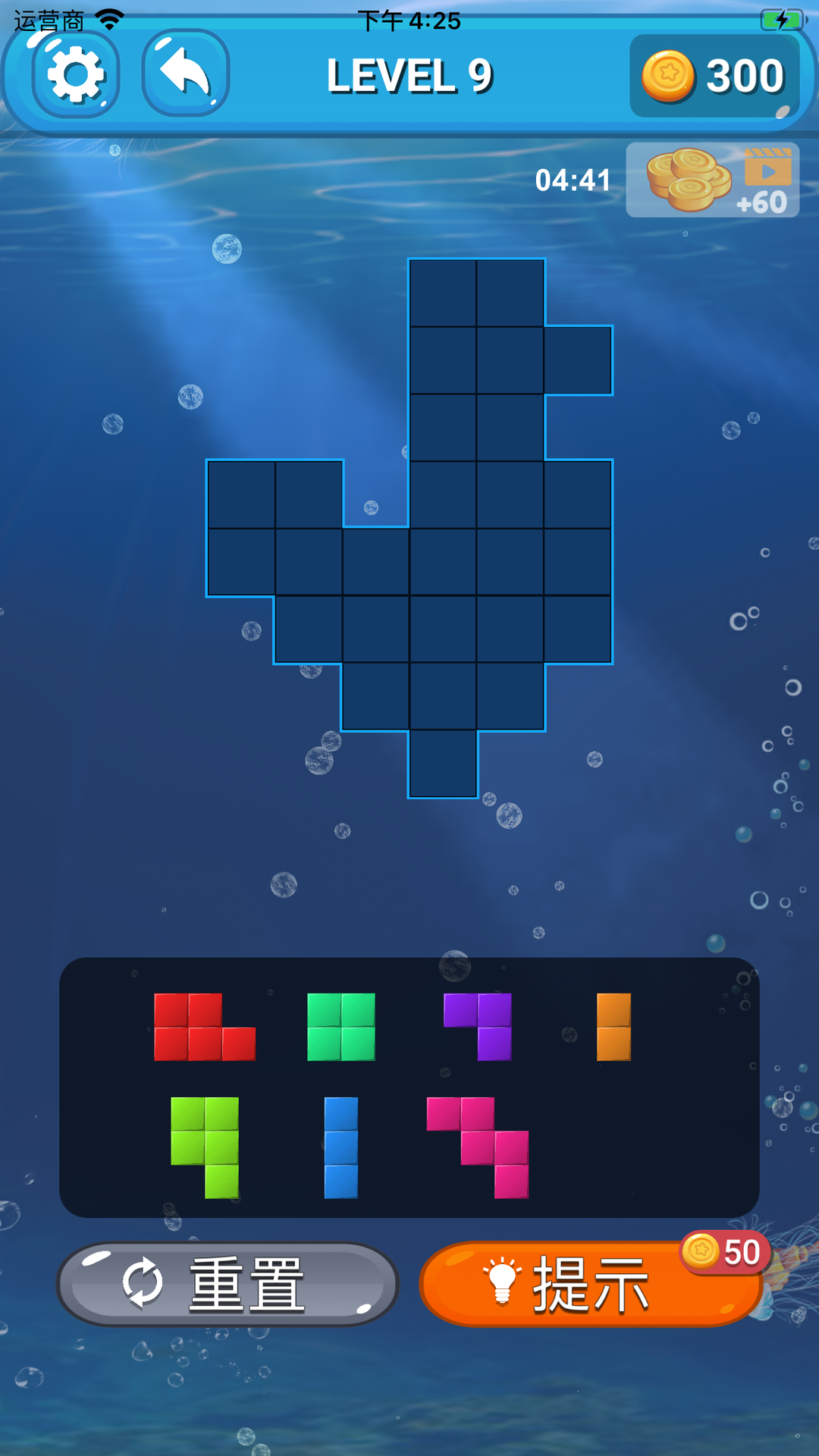Select the orange two-block piece
The image size is (819, 1456).
point(613,1027)
